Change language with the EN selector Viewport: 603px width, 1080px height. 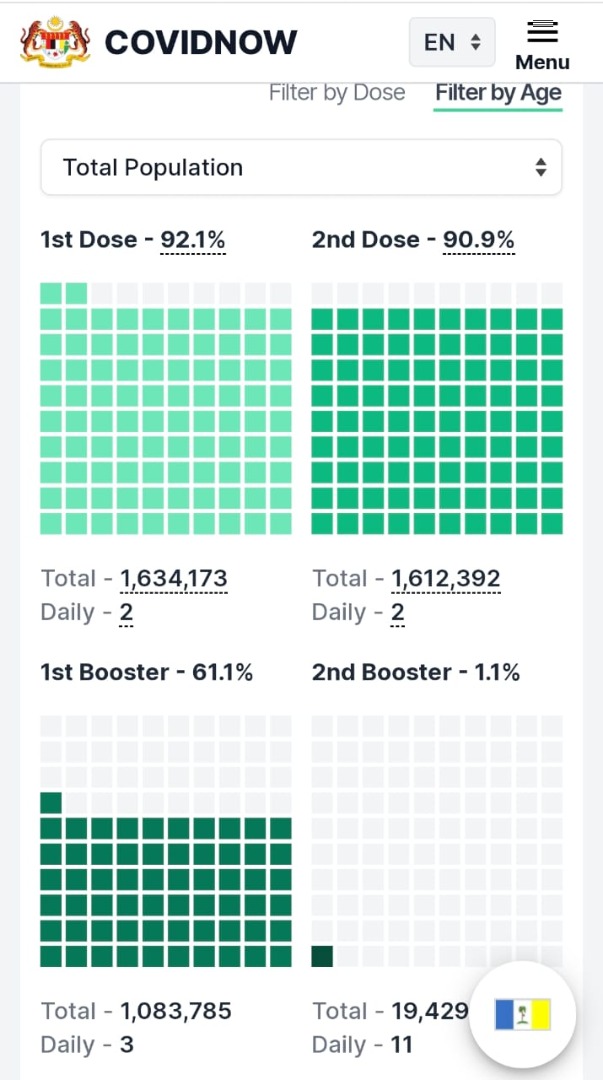point(452,43)
